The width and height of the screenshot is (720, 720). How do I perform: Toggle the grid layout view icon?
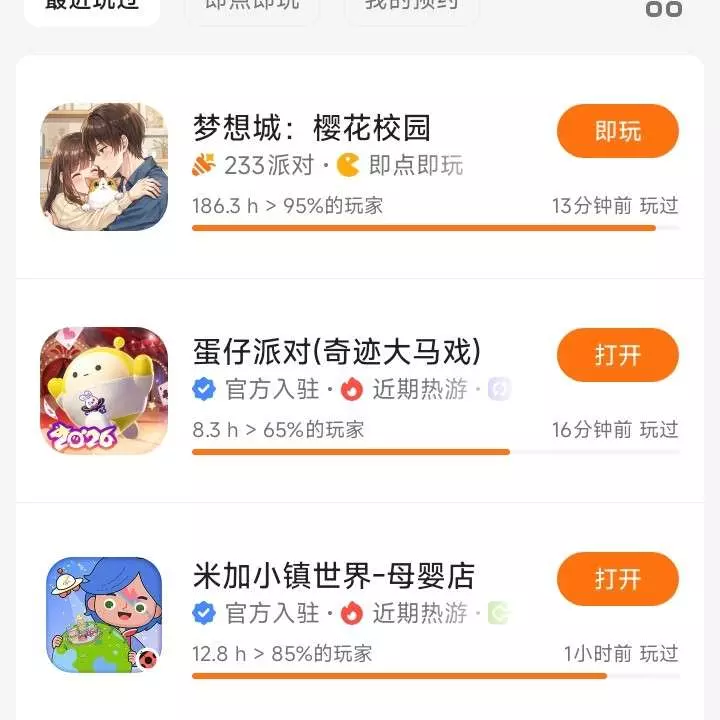click(663, 8)
